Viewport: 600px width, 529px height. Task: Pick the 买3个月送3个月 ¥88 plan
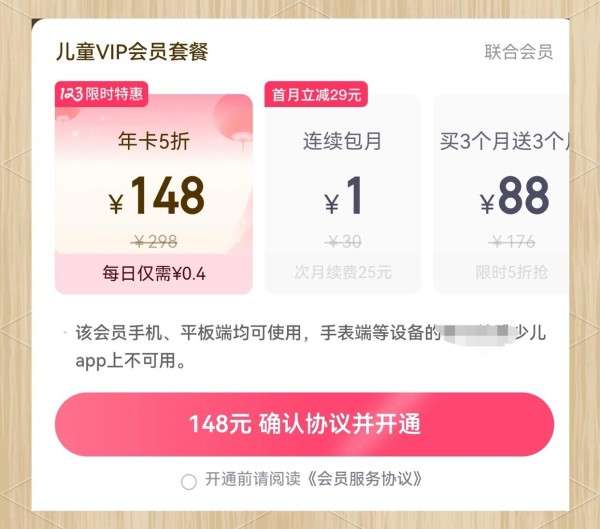[505, 195]
